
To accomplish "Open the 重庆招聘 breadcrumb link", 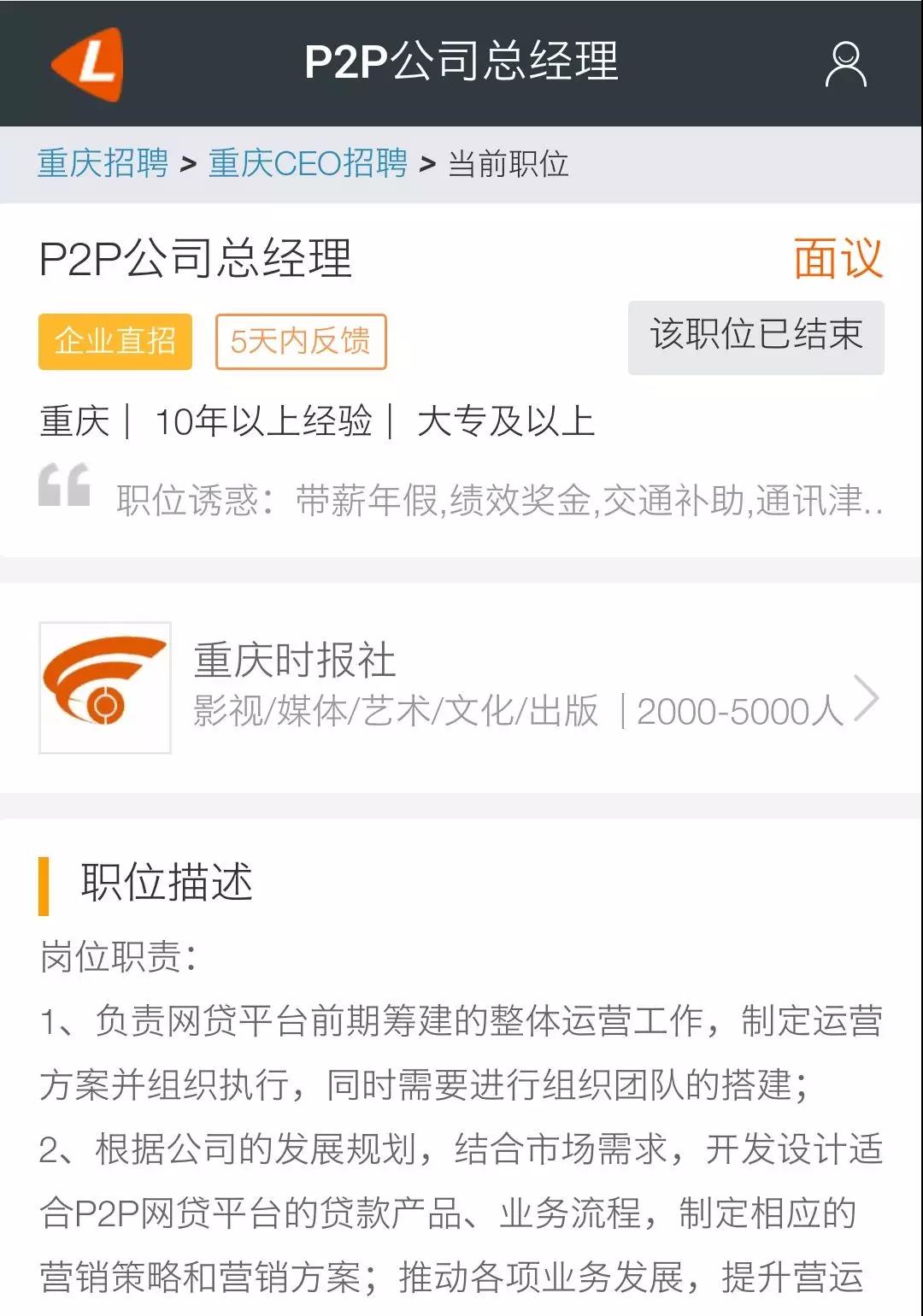I will click(x=103, y=163).
